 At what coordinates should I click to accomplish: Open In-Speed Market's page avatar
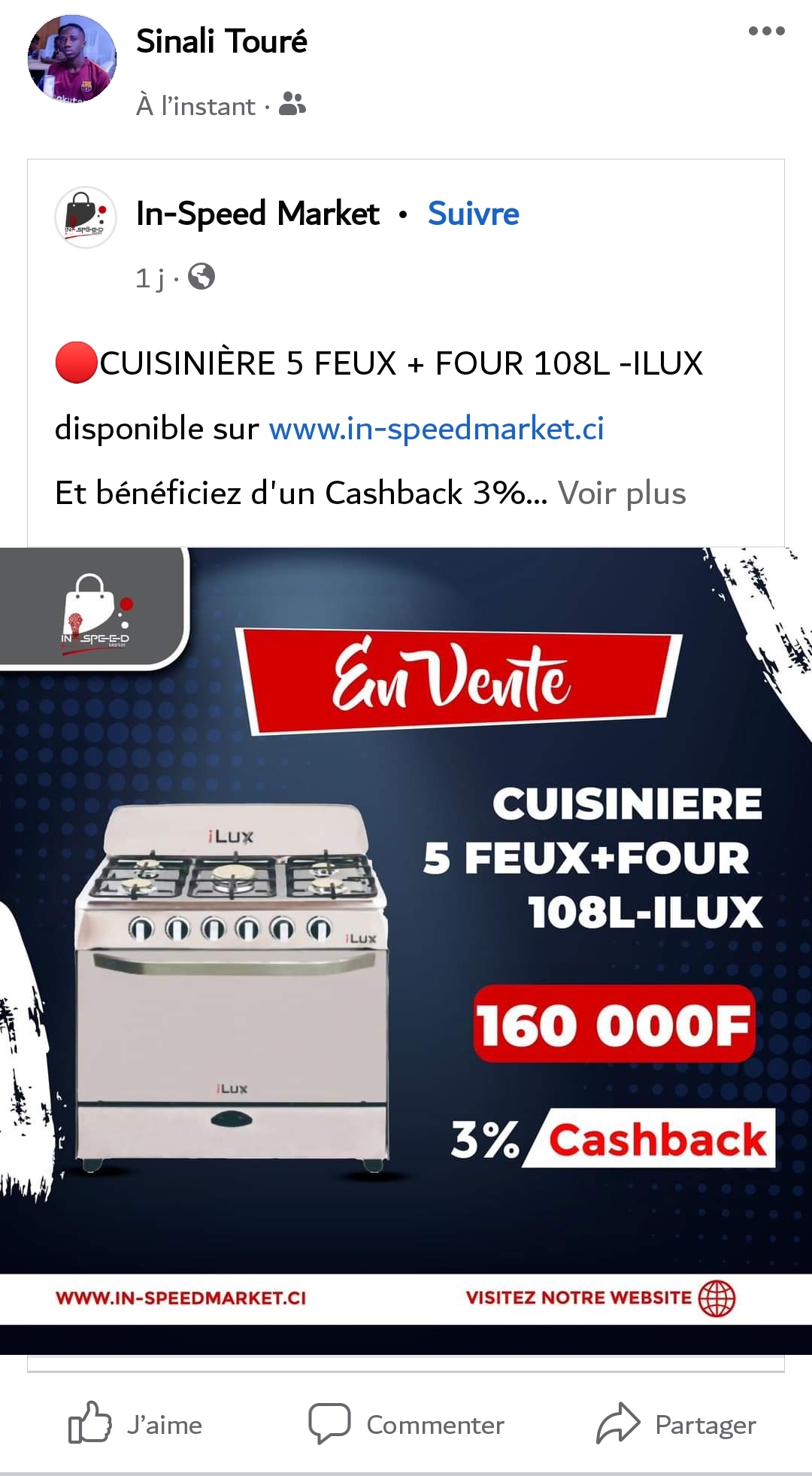pos(86,217)
